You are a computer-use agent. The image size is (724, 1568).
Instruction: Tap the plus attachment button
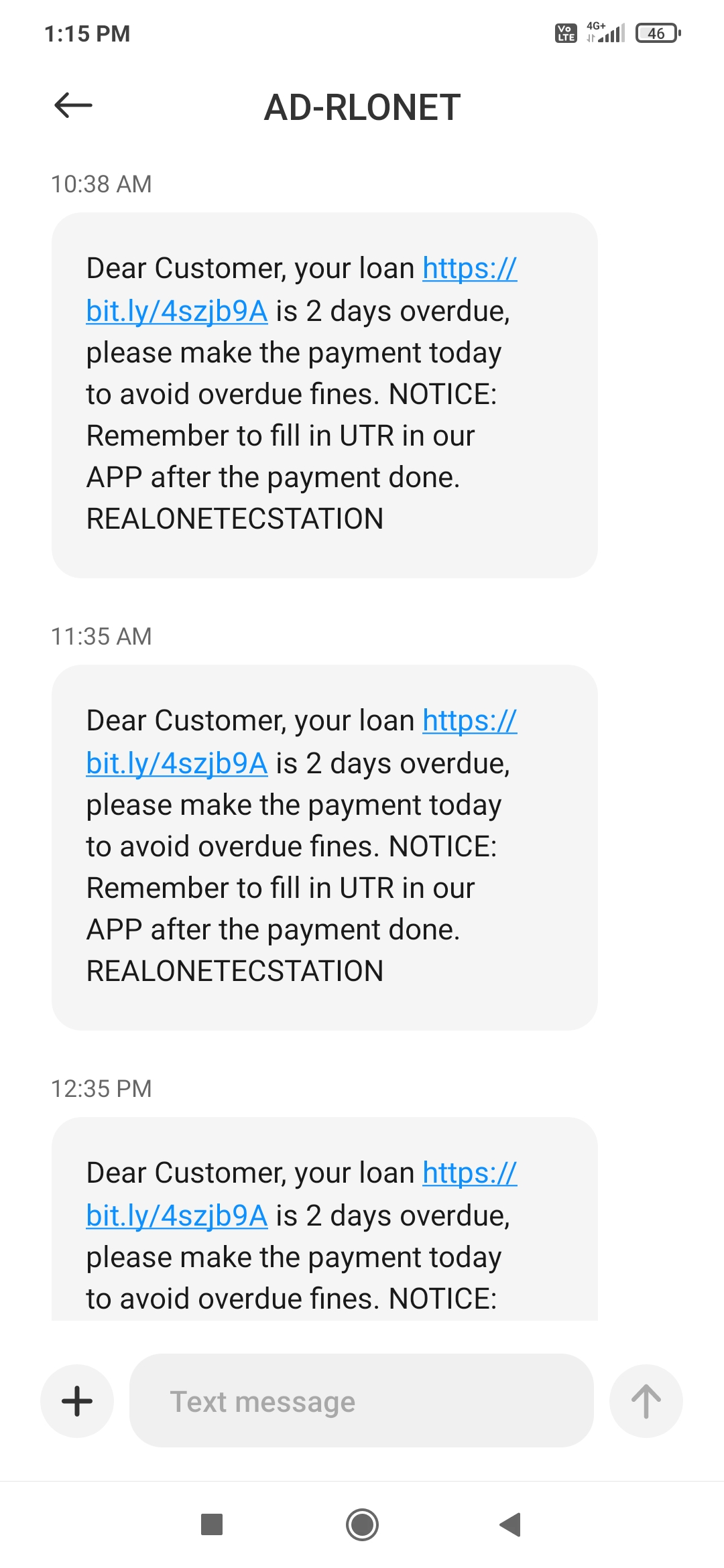click(x=77, y=1400)
